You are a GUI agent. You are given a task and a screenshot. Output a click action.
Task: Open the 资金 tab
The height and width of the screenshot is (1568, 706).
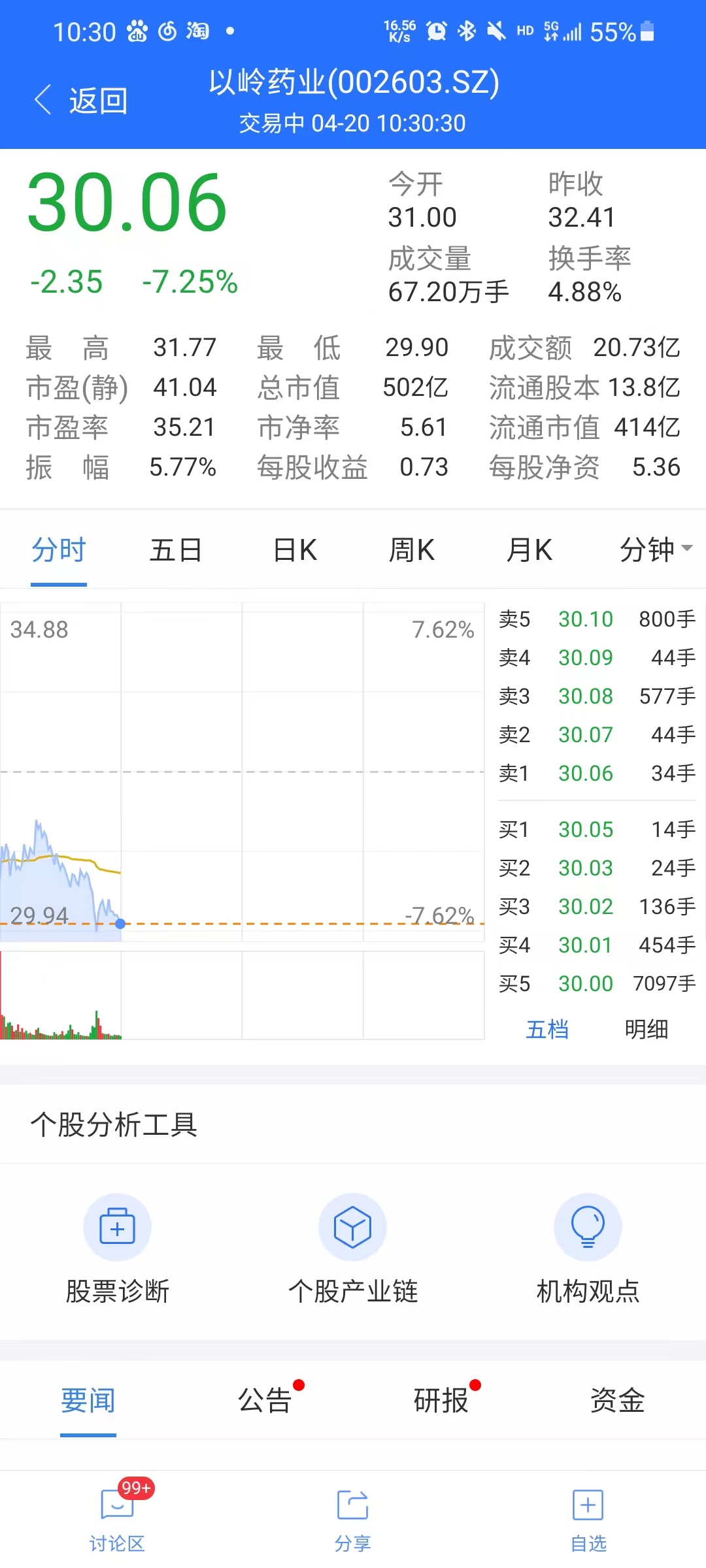tap(618, 1401)
